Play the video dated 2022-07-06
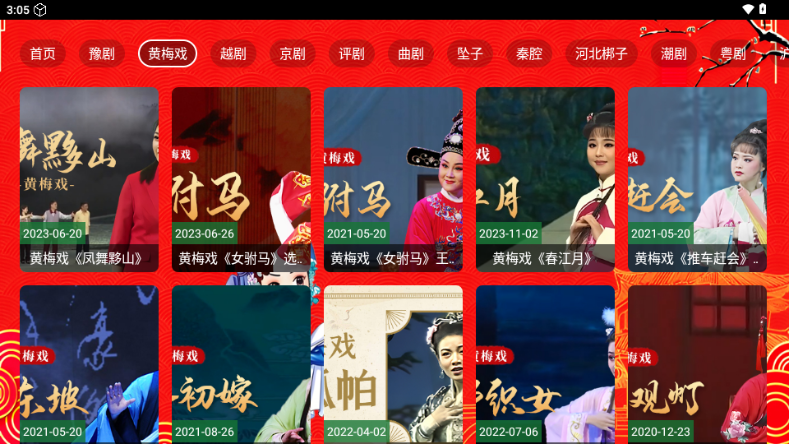Image resolution: width=789 pixels, height=444 pixels. (545, 365)
